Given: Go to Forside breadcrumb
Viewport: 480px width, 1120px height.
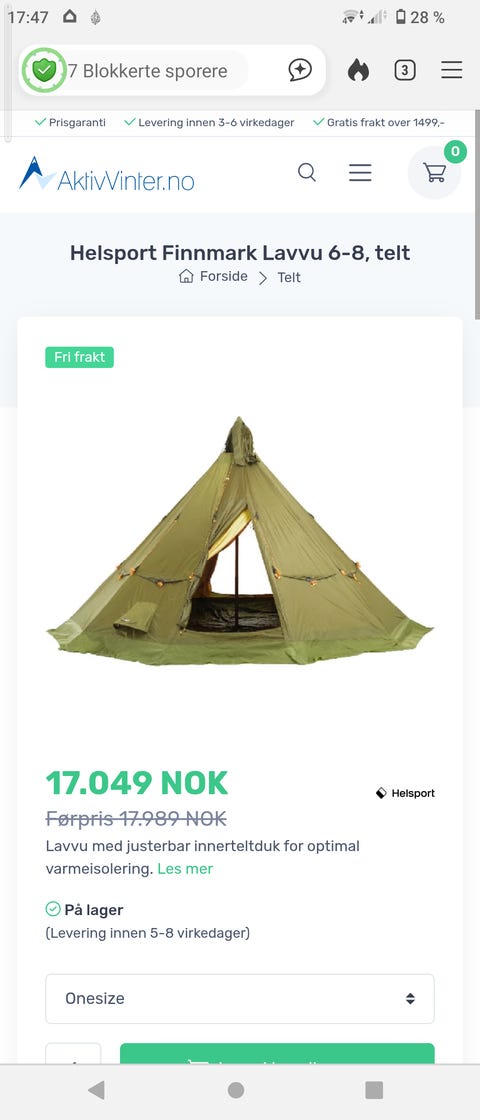Looking at the screenshot, I should 213,276.
